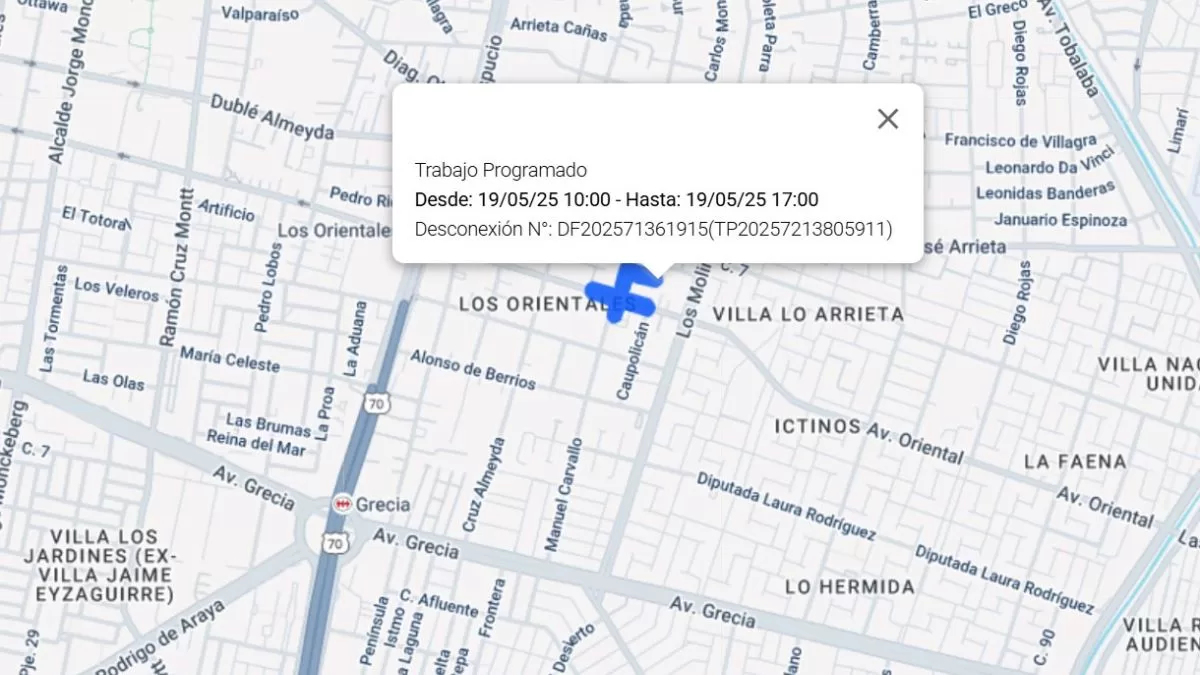Open the Grecia metro station marker
The image size is (1200, 675).
pyautogui.click(x=343, y=504)
